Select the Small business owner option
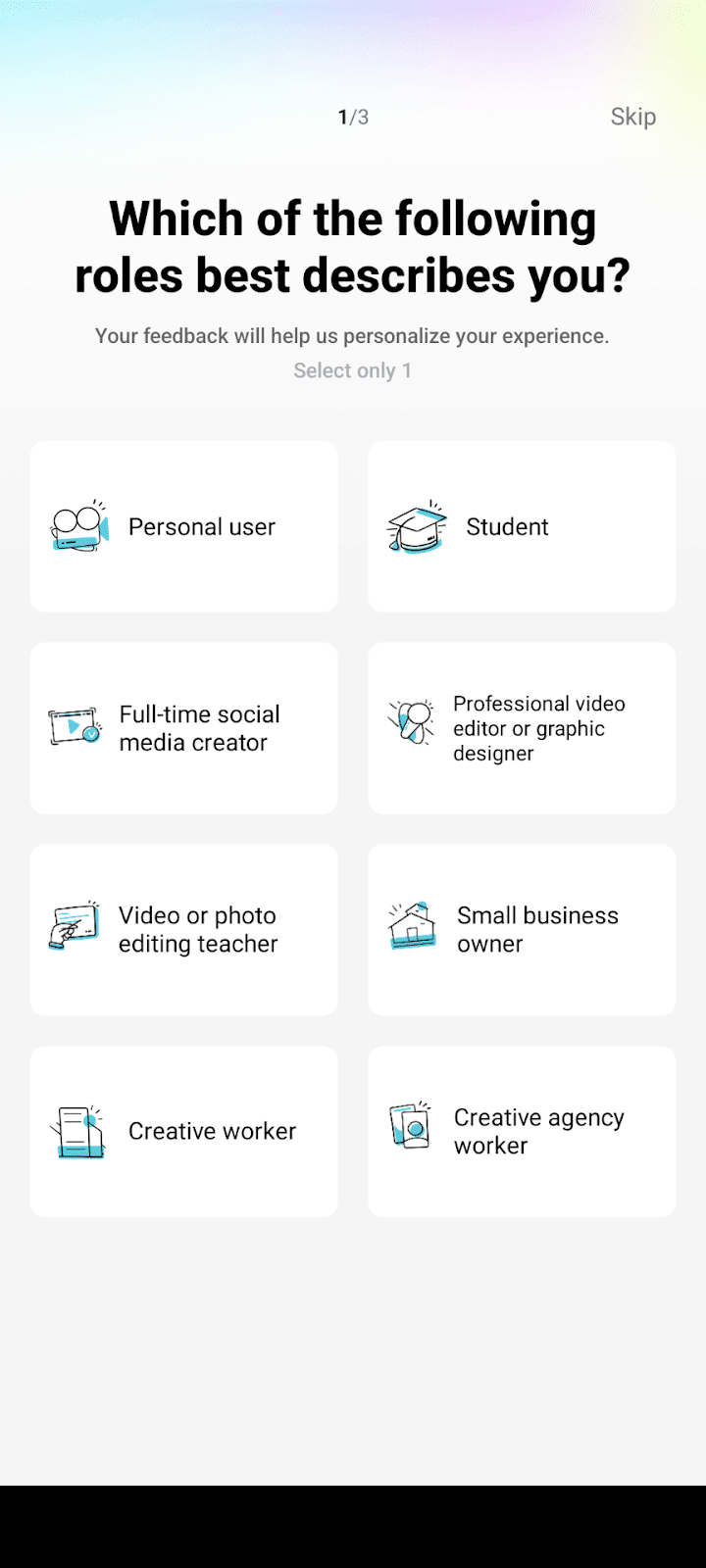This screenshot has height=1568, width=706. pos(522,930)
